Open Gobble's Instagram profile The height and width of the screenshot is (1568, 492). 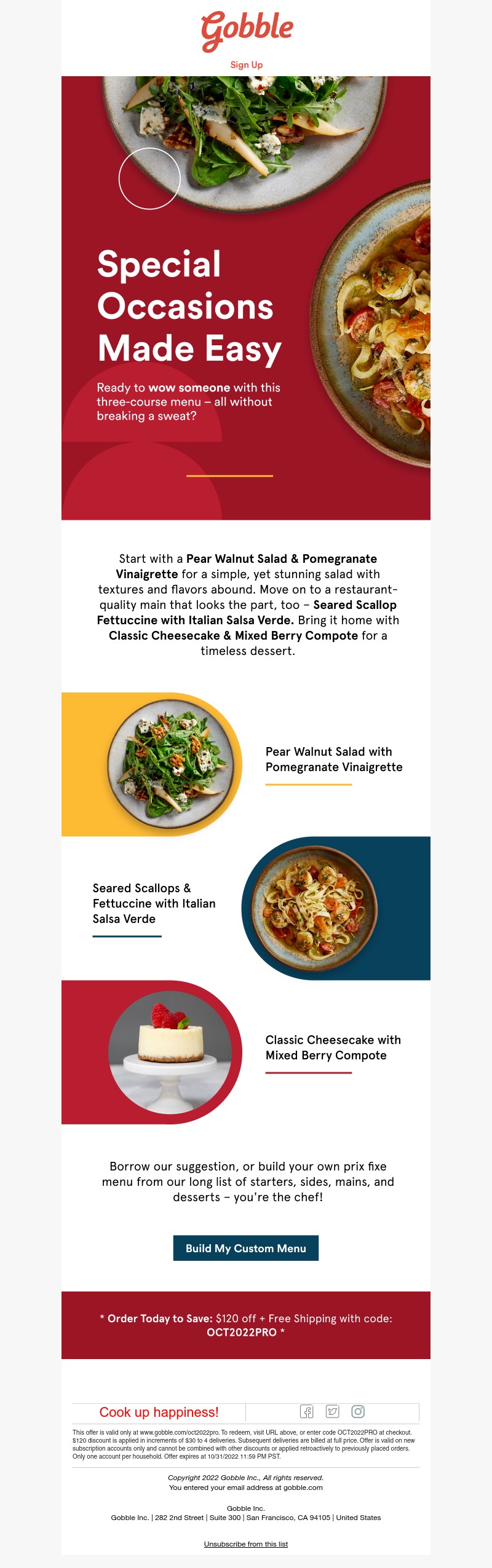point(358,1411)
